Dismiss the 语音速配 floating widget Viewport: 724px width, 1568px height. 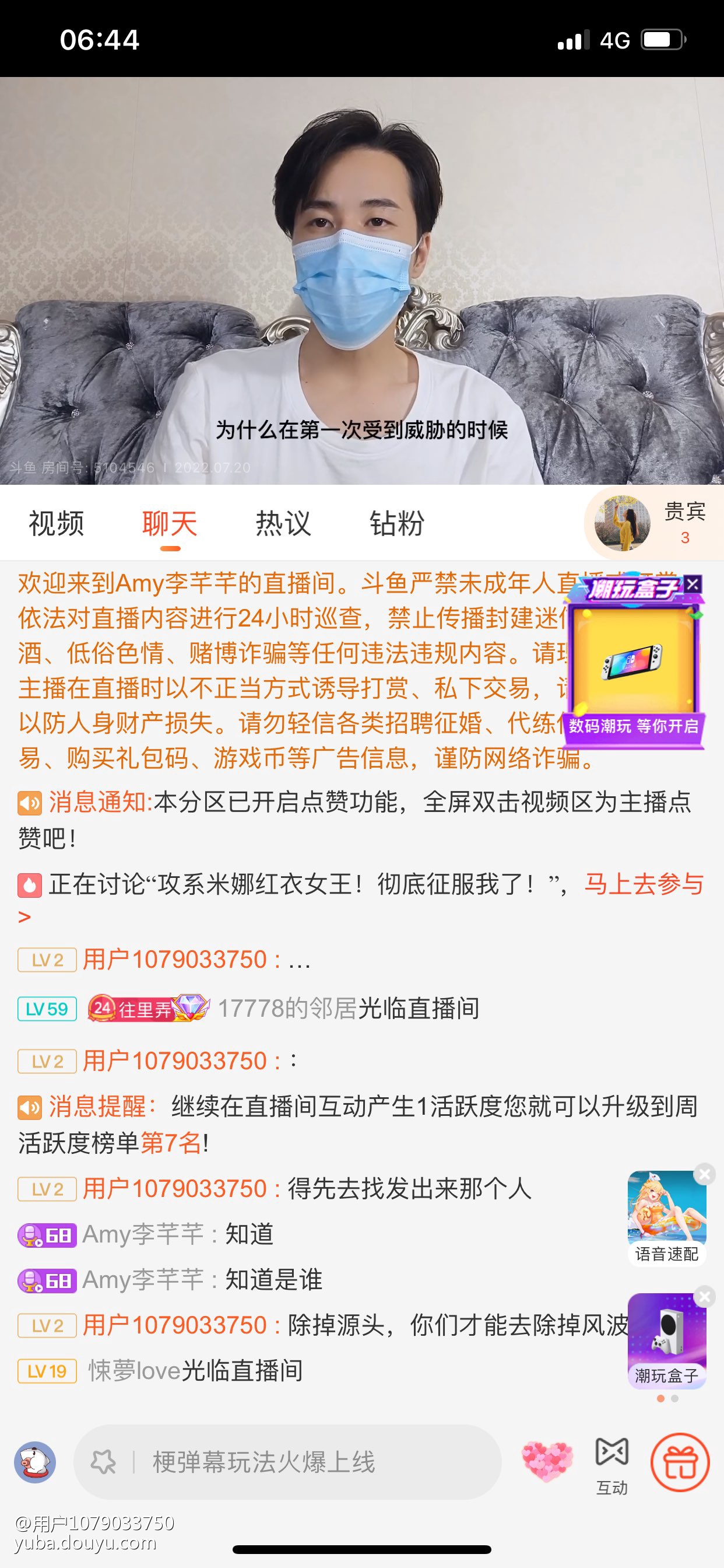pos(705,1174)
